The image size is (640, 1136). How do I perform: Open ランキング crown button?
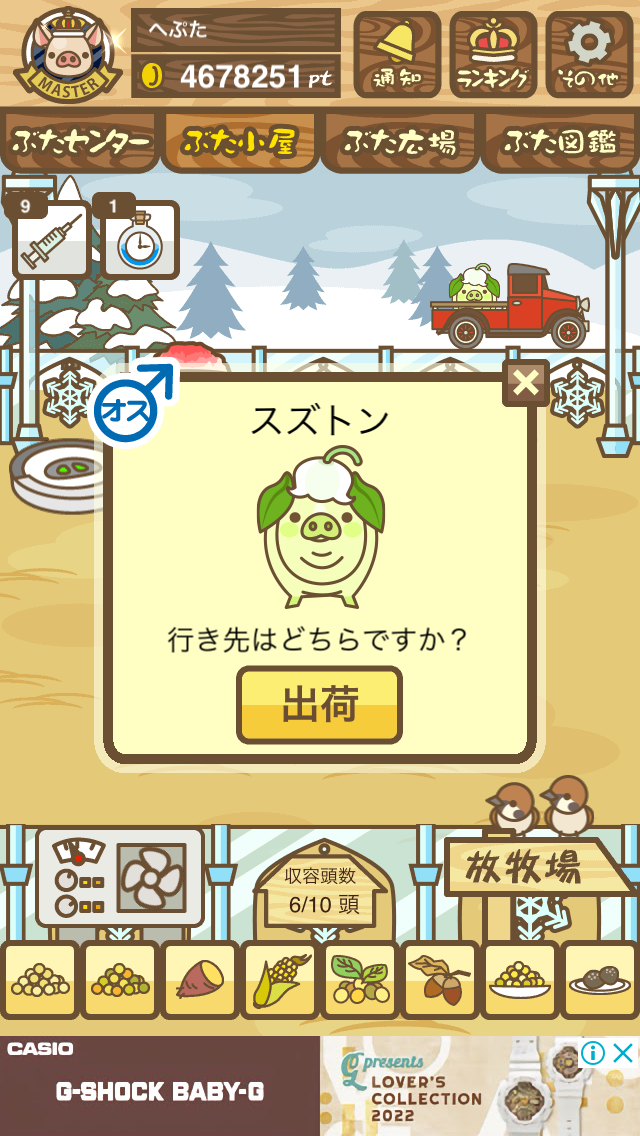point(493,54)
